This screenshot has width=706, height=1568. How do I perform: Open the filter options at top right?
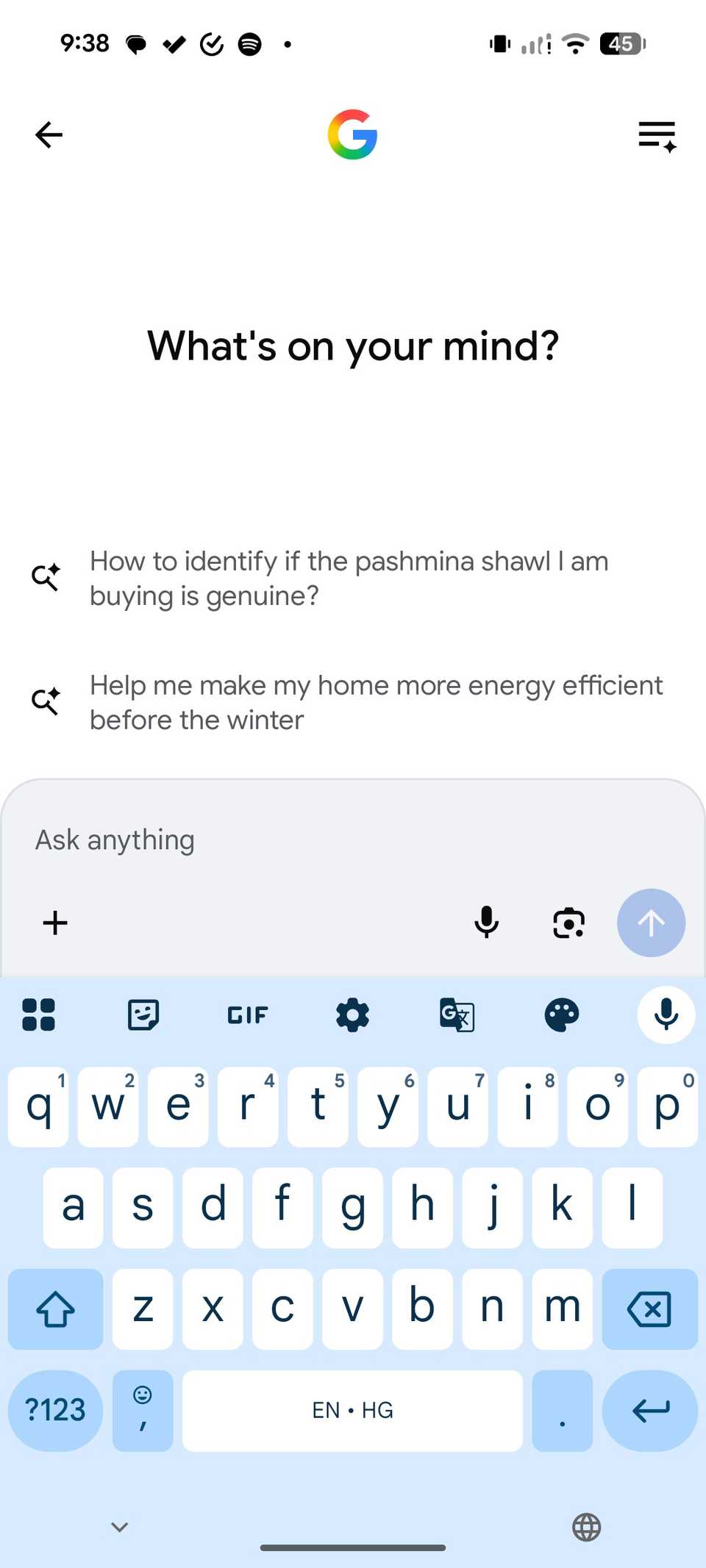click(x=657, y=135)
